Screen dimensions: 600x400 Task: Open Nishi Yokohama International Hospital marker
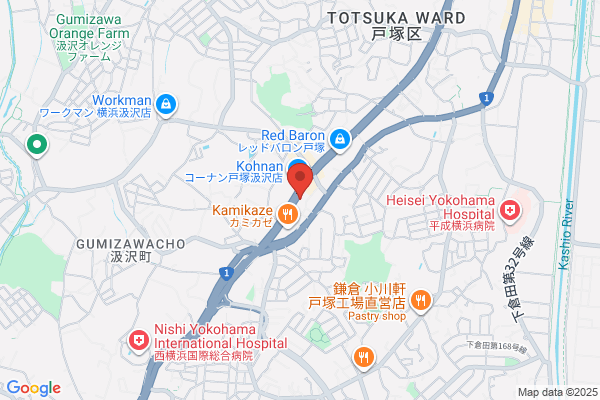(x=139, y=341)
